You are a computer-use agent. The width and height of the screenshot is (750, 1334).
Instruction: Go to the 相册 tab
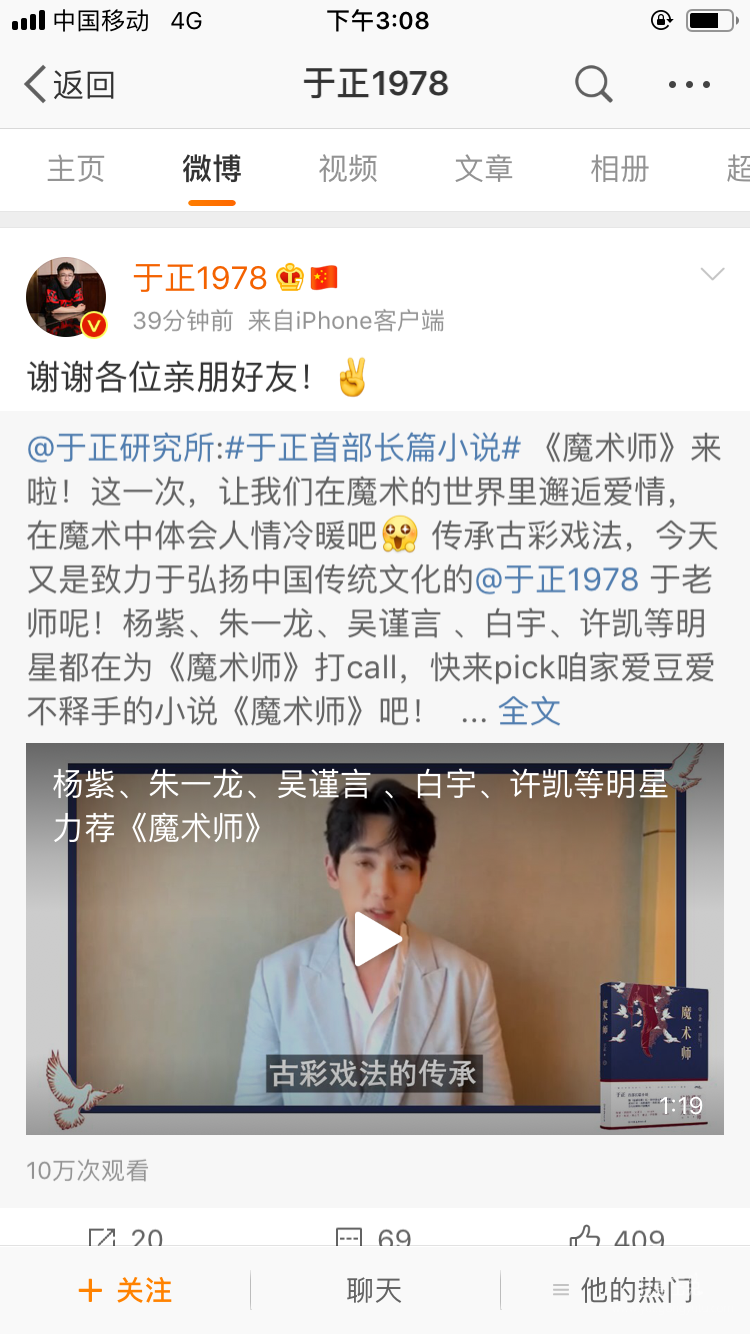(x=620, y=169)
